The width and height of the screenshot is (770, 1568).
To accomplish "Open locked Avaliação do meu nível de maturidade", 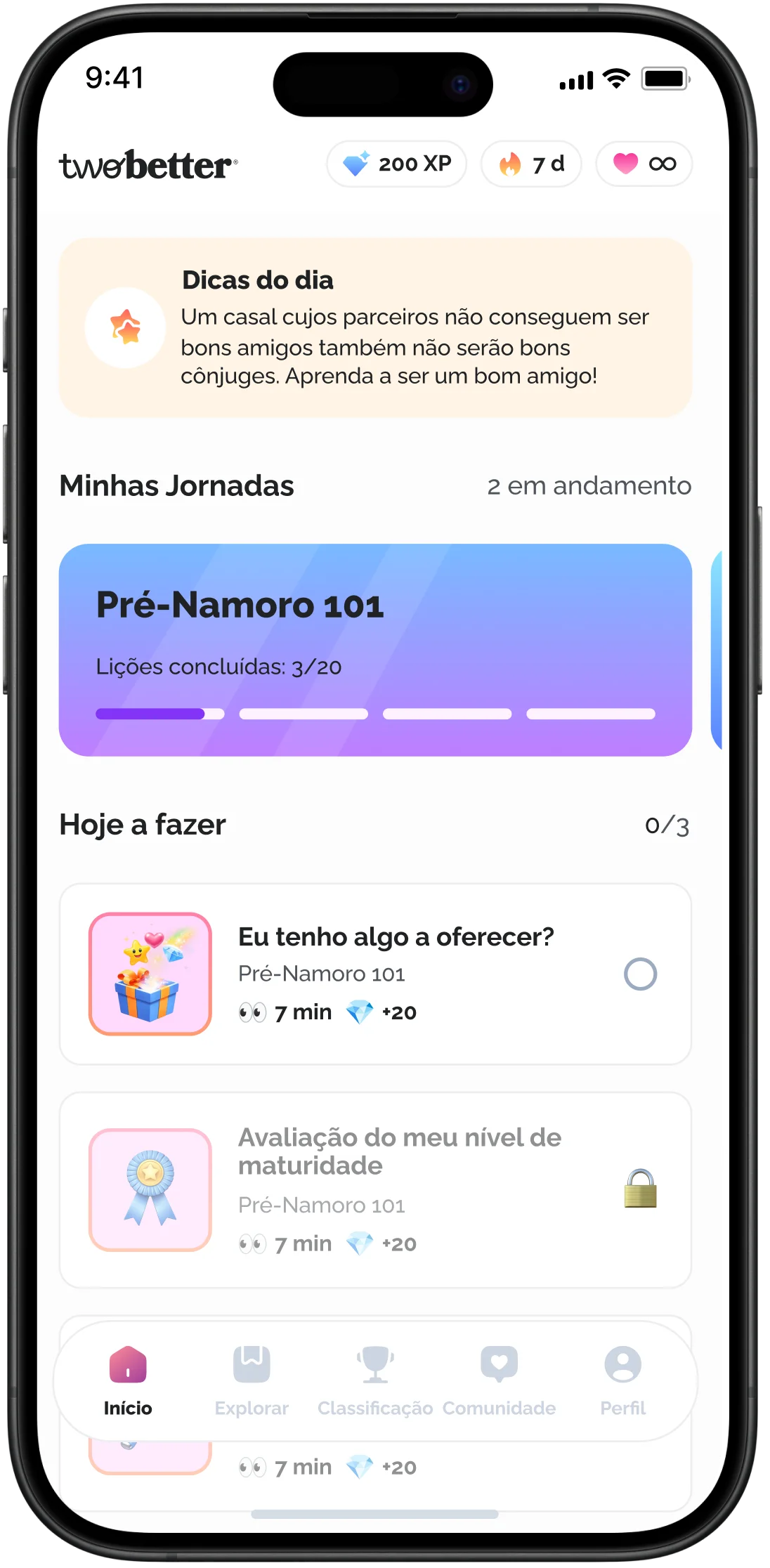I will (375, 1189).
